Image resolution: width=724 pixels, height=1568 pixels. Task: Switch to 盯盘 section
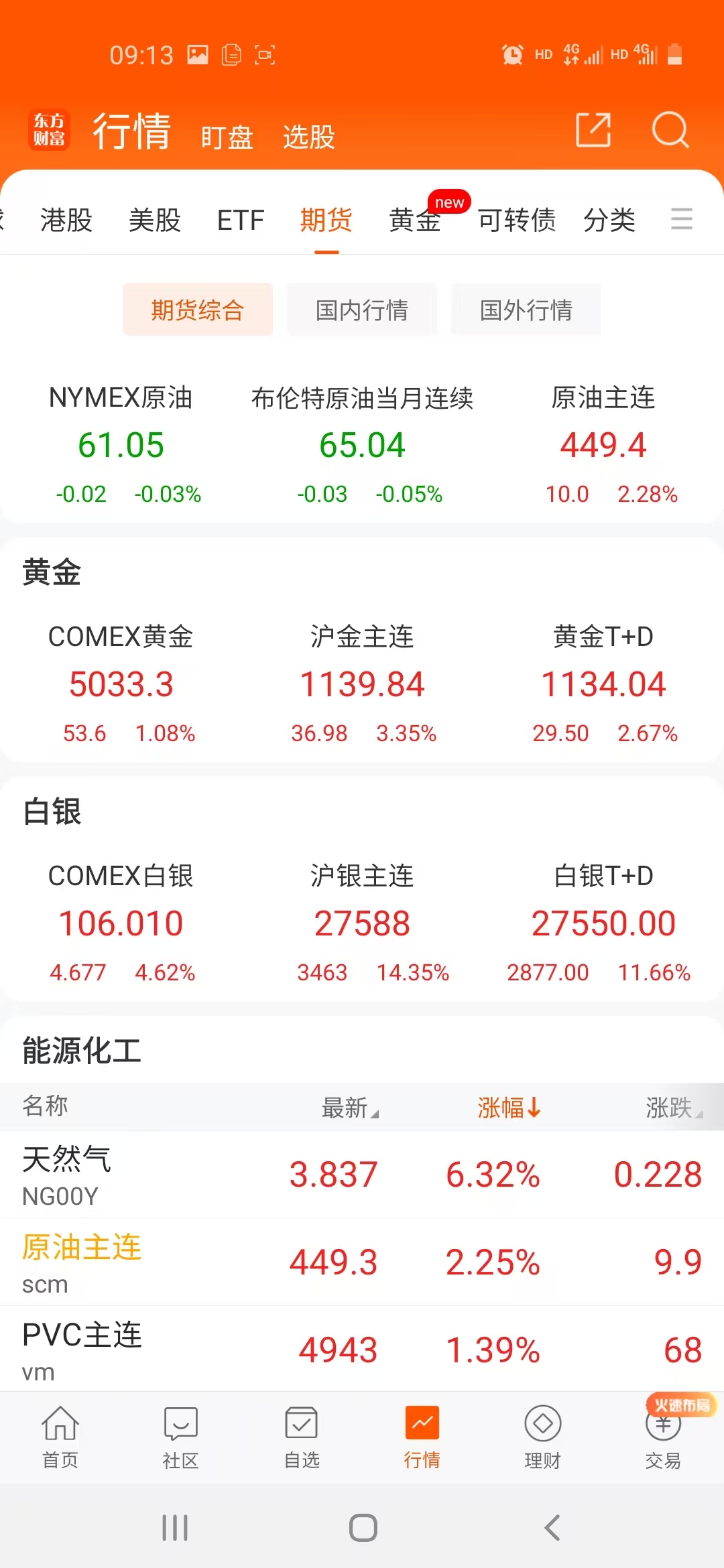point(227,137)
